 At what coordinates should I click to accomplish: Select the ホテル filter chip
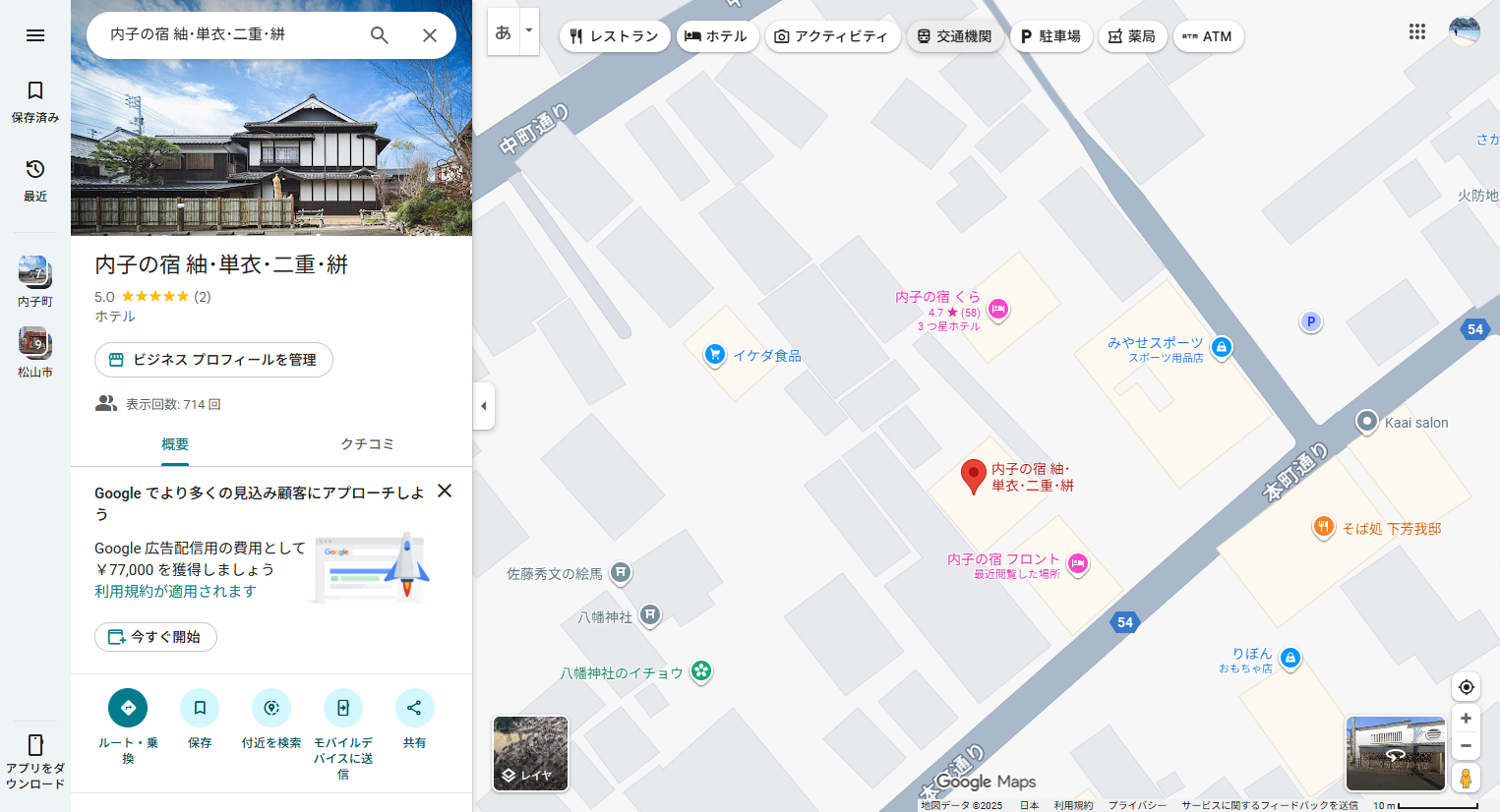click(x=717, y=36)
